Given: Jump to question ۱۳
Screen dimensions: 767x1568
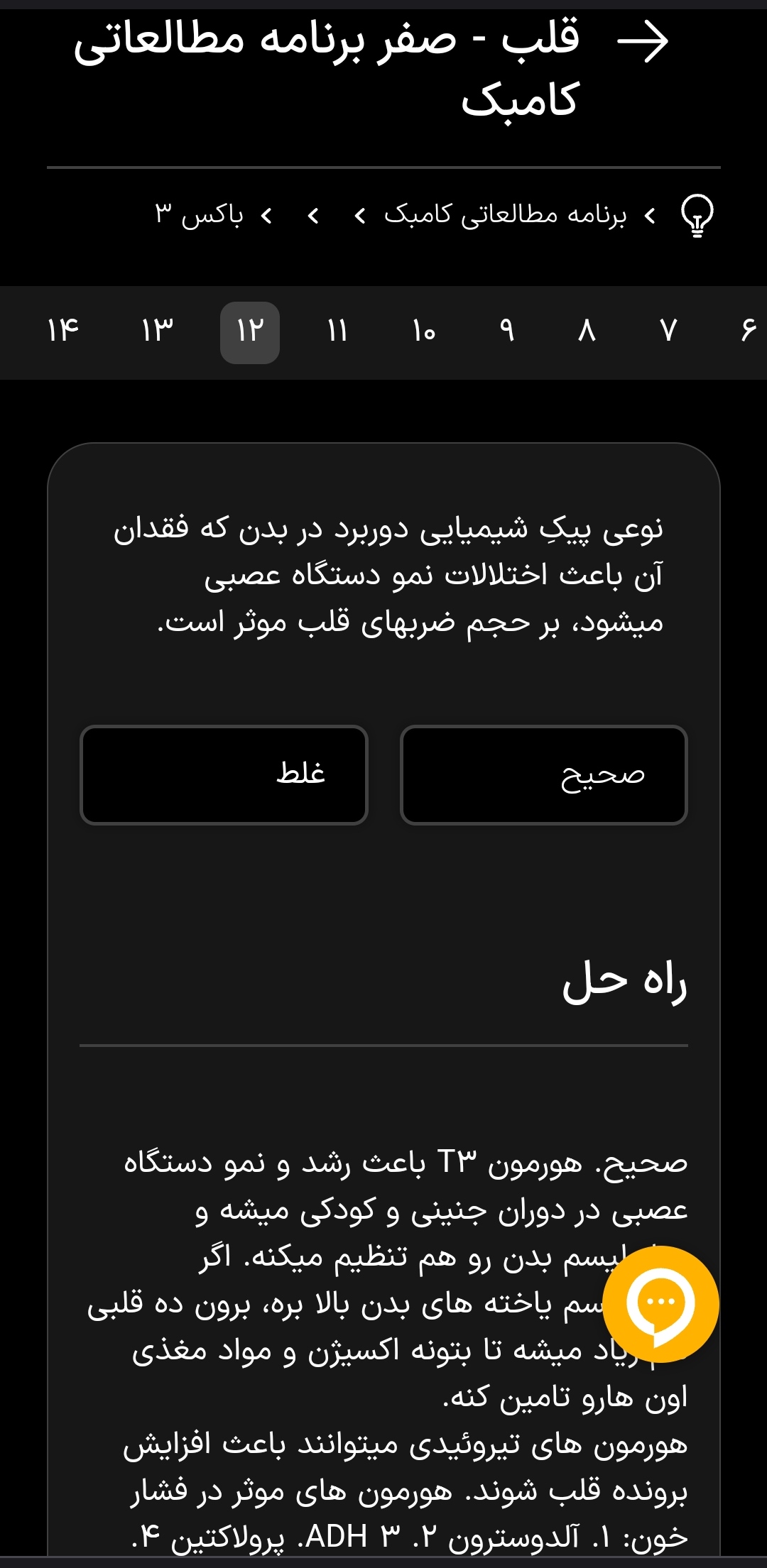Looking at the screenshot, I should coord(157,331).
